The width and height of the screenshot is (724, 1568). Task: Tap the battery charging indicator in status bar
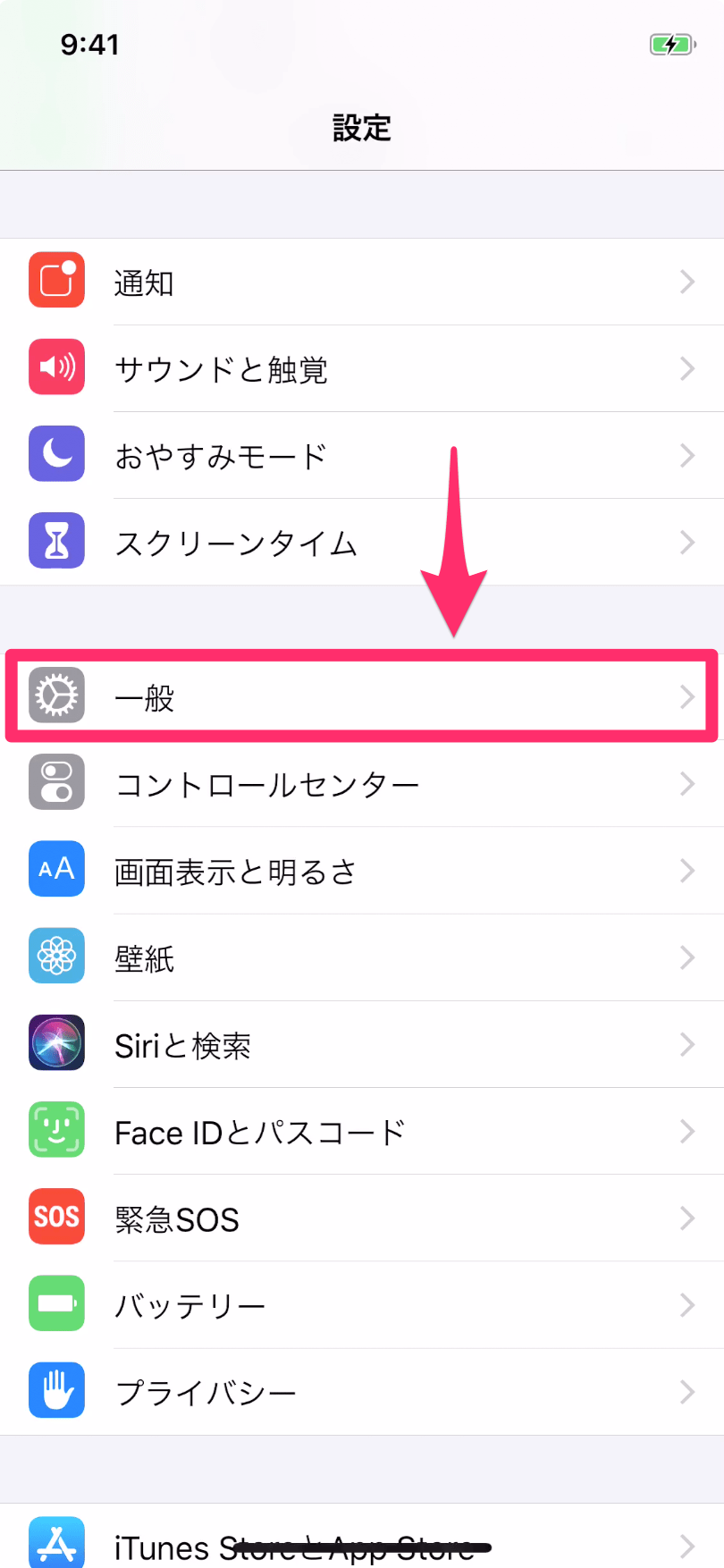[672, 42]
